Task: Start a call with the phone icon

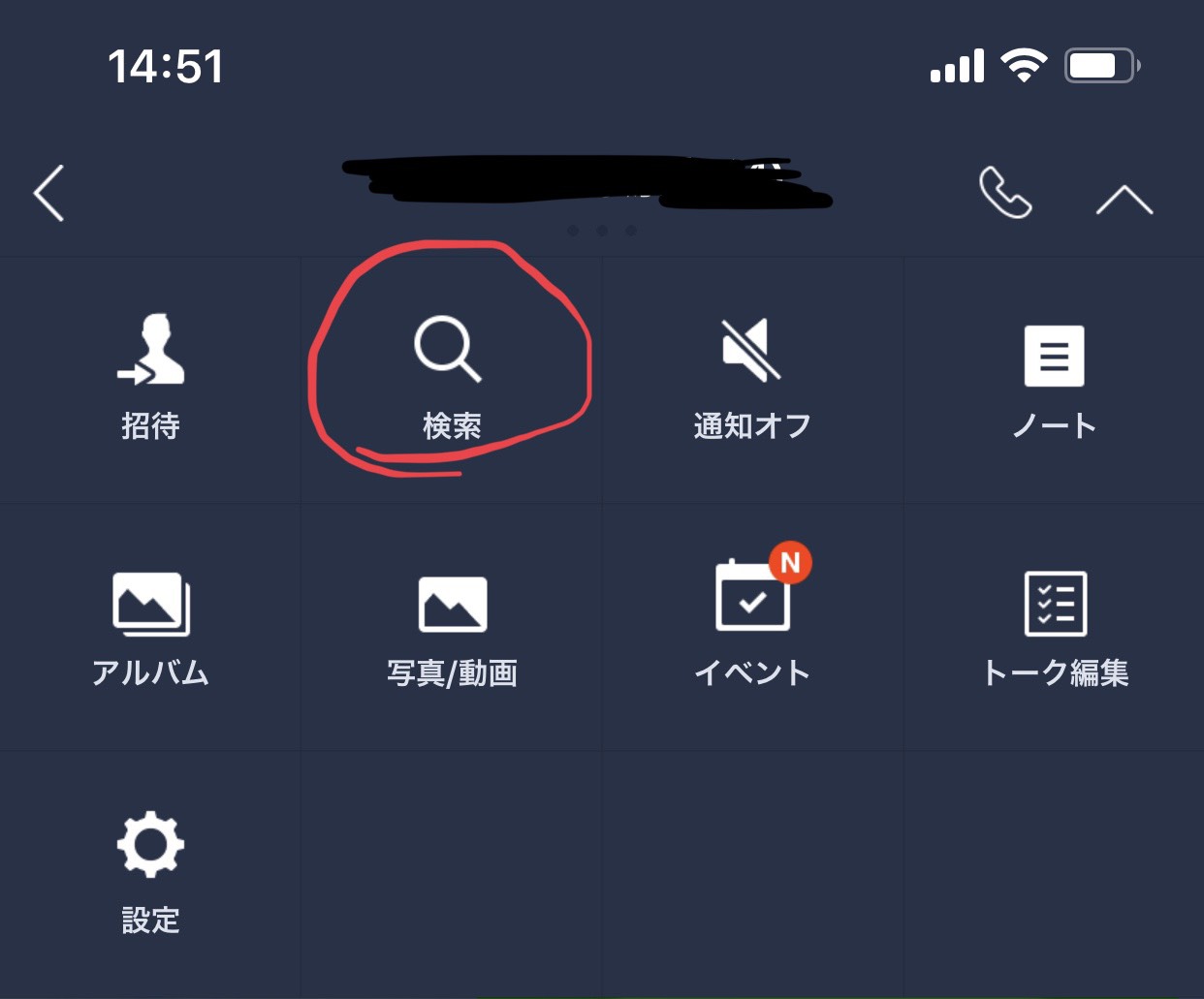Action: [1004, 193]
